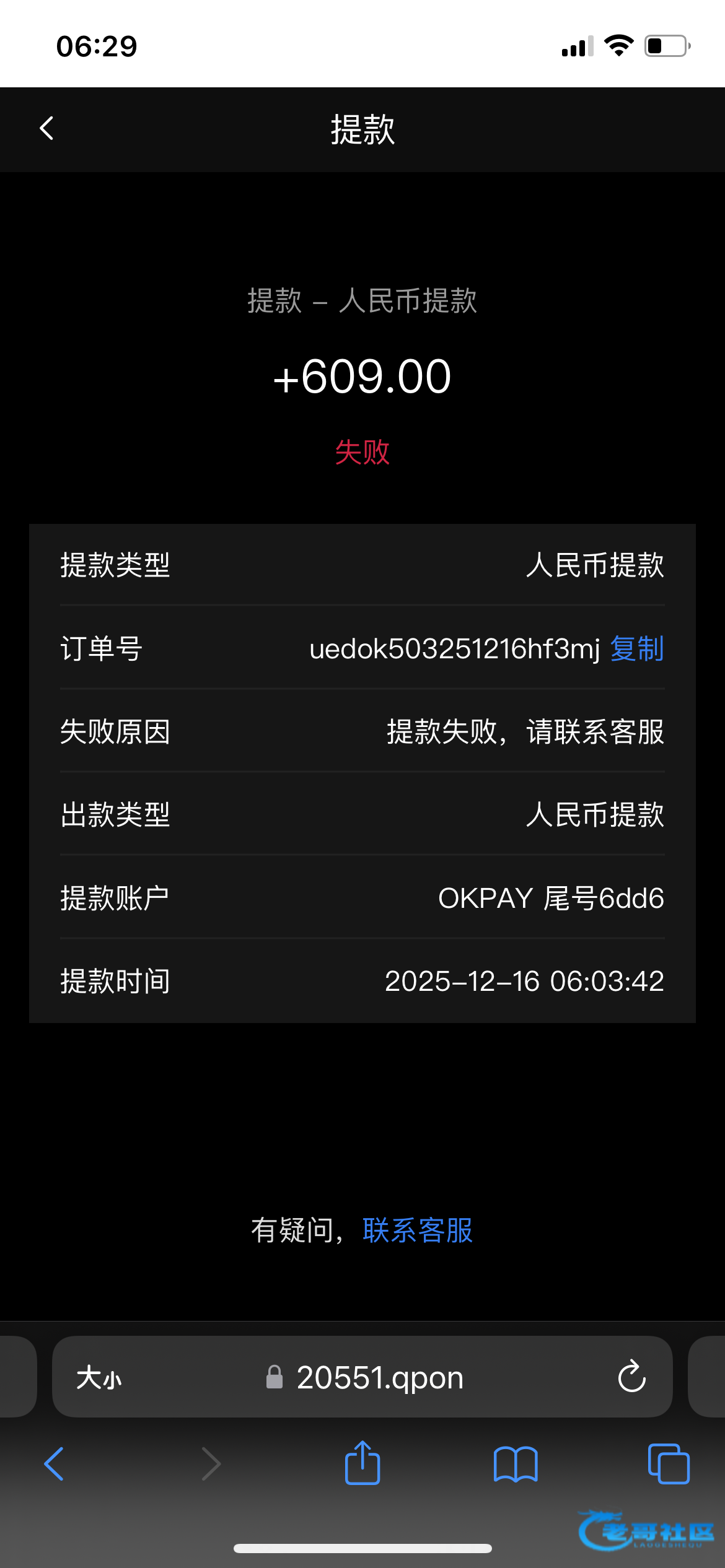Go to previous page in Safari
The image size is (725, 1568).
55,1464
